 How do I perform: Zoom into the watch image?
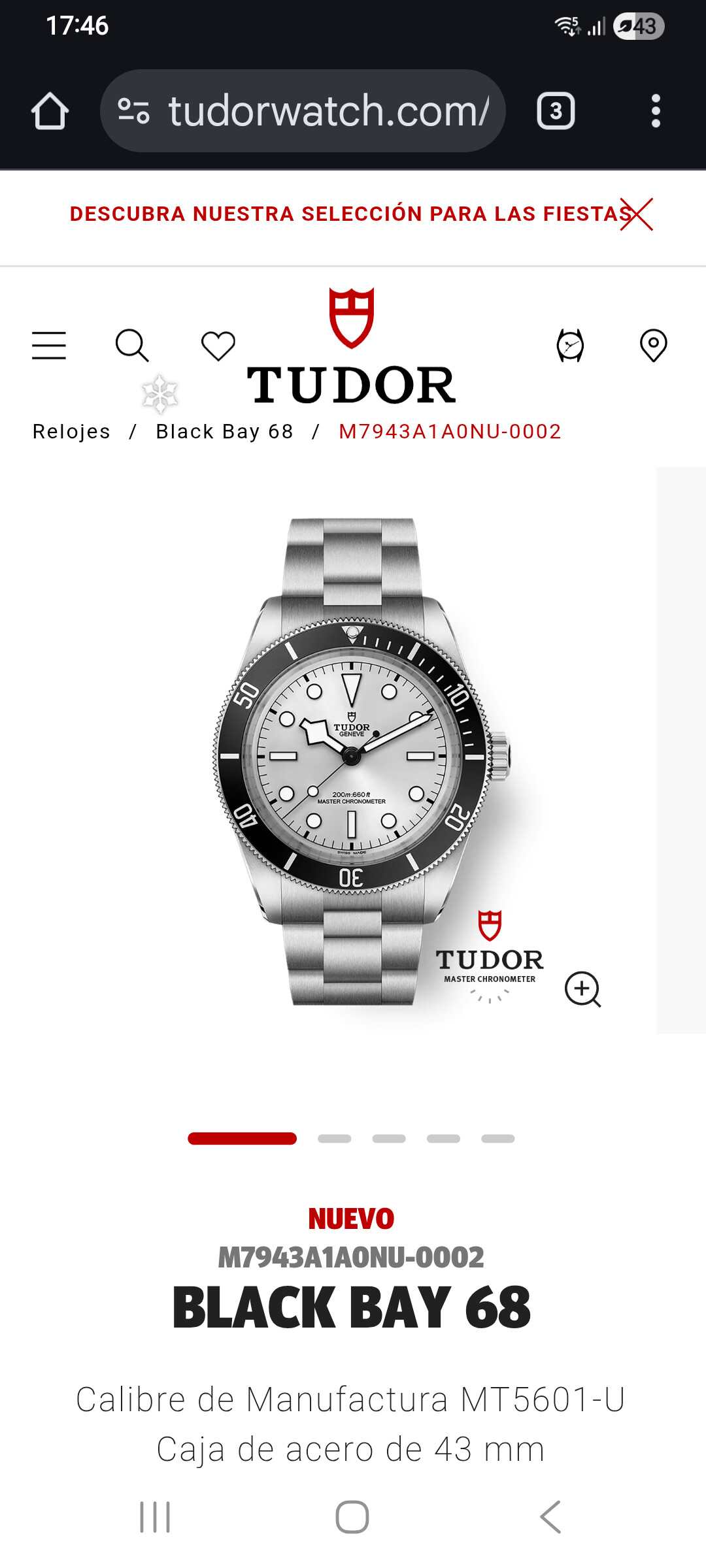582,989
